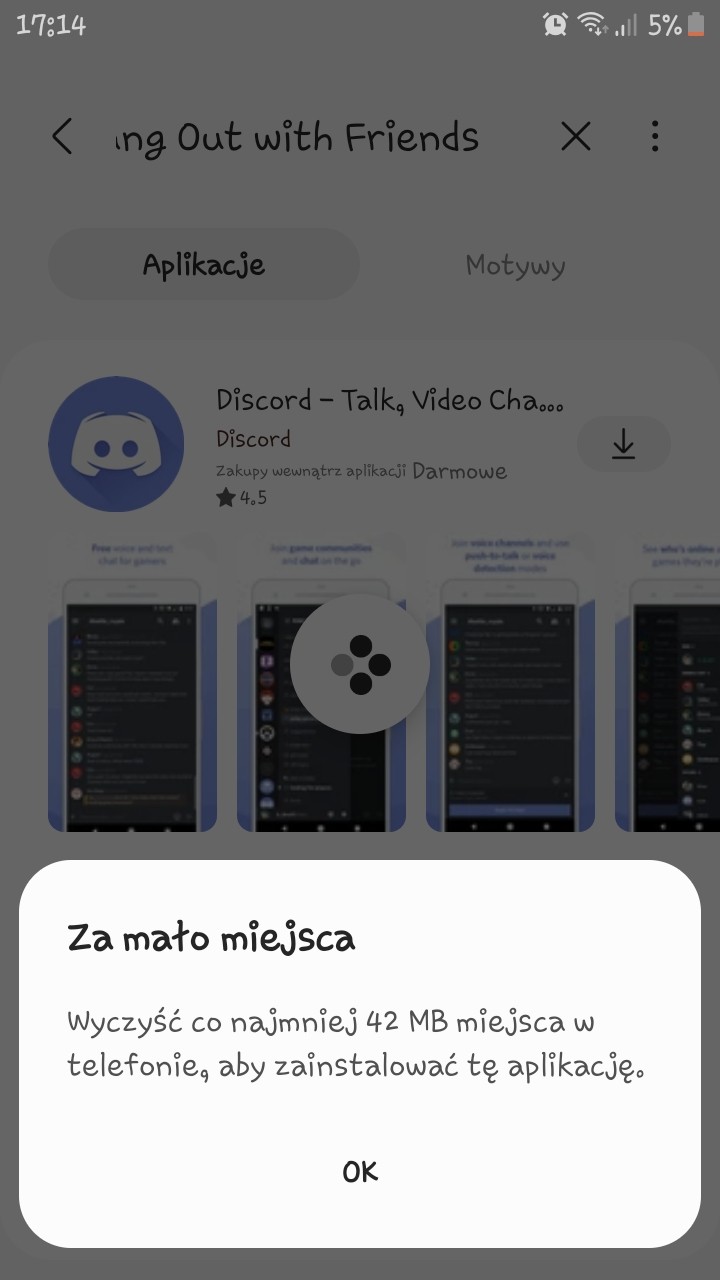Download the Discord app
The image size is (720, 1280).
pos(623,444)
